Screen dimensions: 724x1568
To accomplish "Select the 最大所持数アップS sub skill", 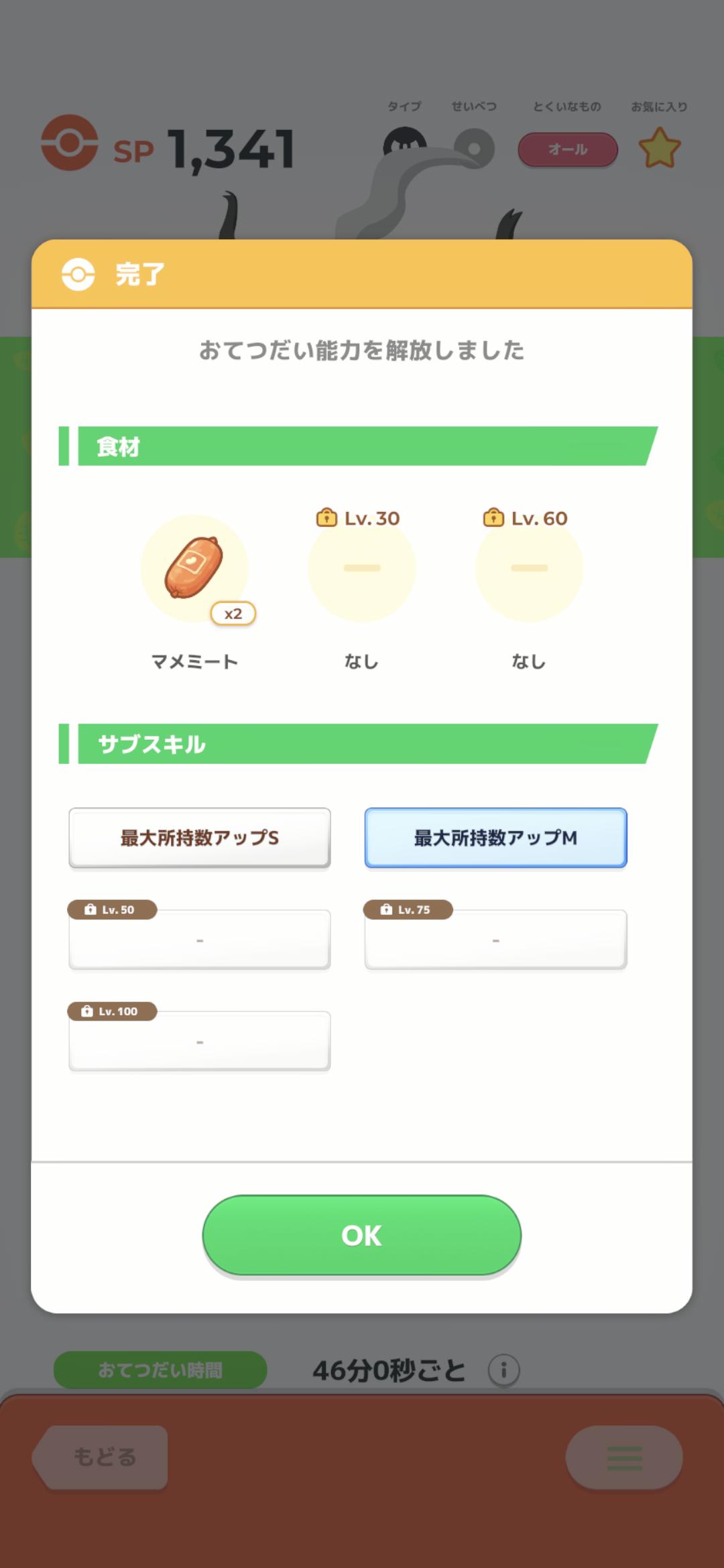I will pos(200,838).
